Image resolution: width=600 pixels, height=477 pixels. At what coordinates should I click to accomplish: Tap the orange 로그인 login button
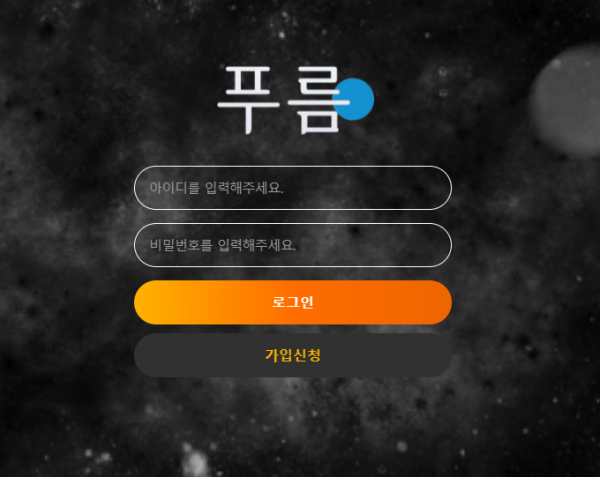[x=292, y=302]
